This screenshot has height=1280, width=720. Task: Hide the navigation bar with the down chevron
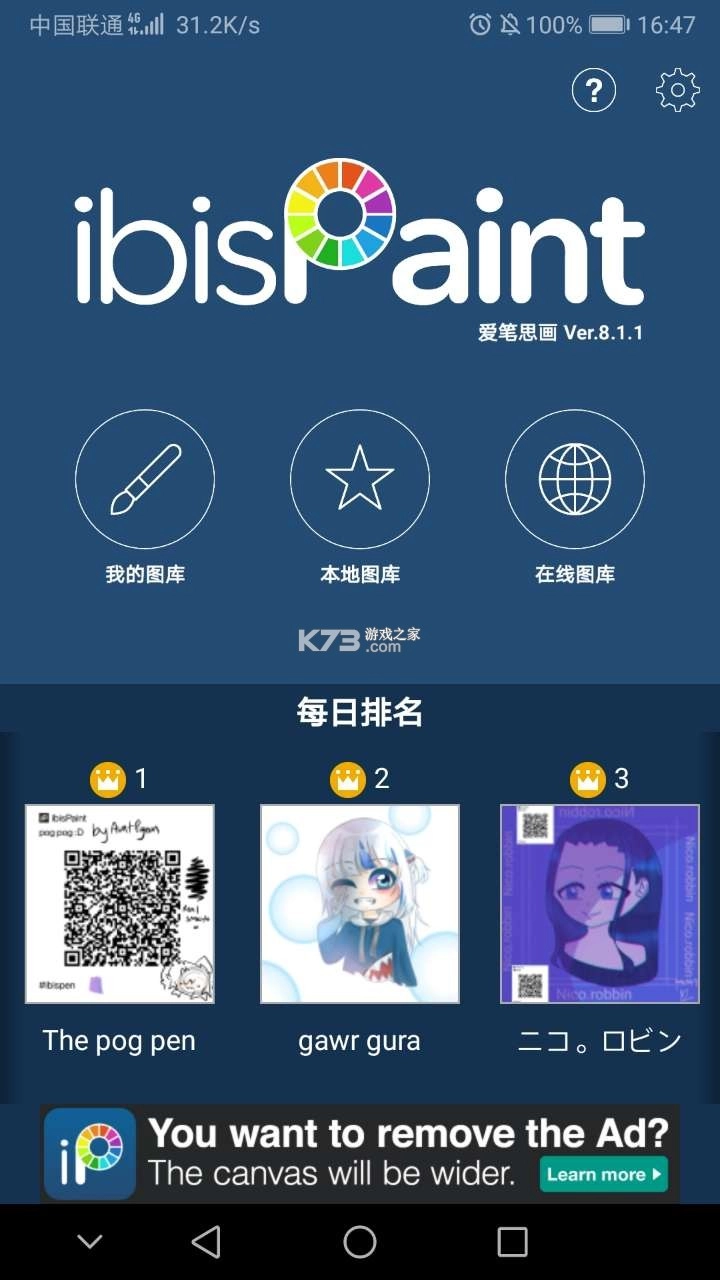click(90, 1242)
